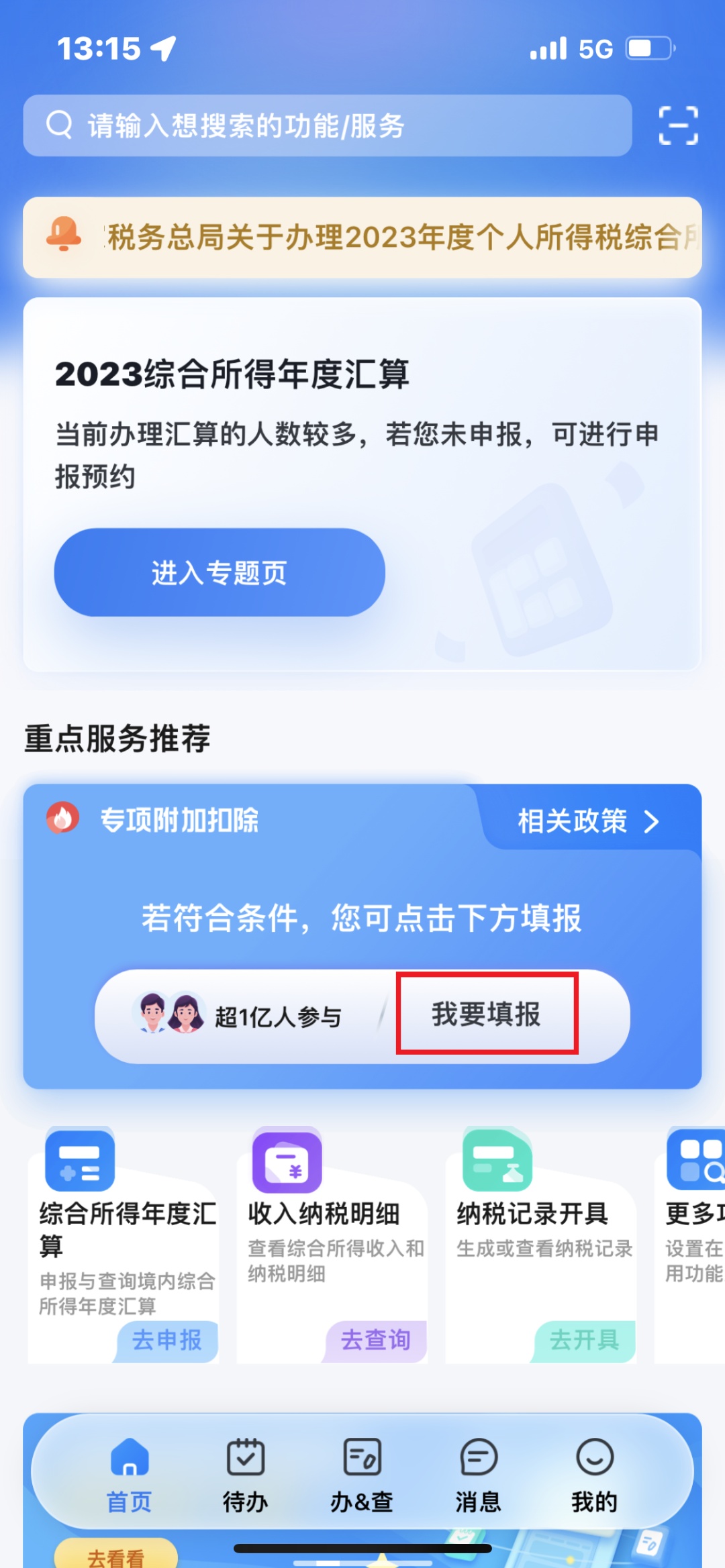Tap 去申报 on 综合所得年度汇算 card
Image resolution: width=725 pixels, height=1568 pixels.
(x=167, y=1340)
